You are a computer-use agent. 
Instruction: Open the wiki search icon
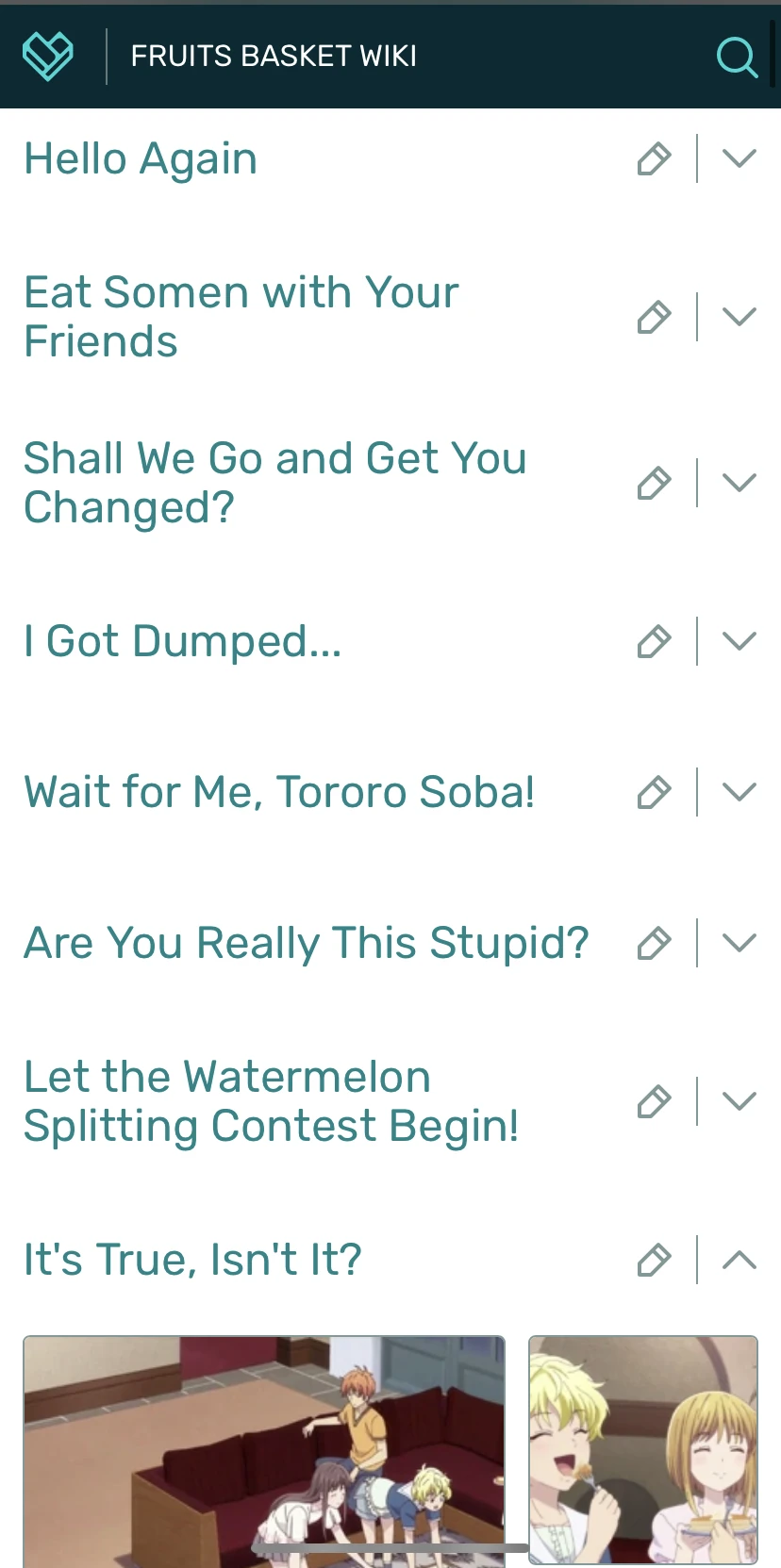pos(737,57)
